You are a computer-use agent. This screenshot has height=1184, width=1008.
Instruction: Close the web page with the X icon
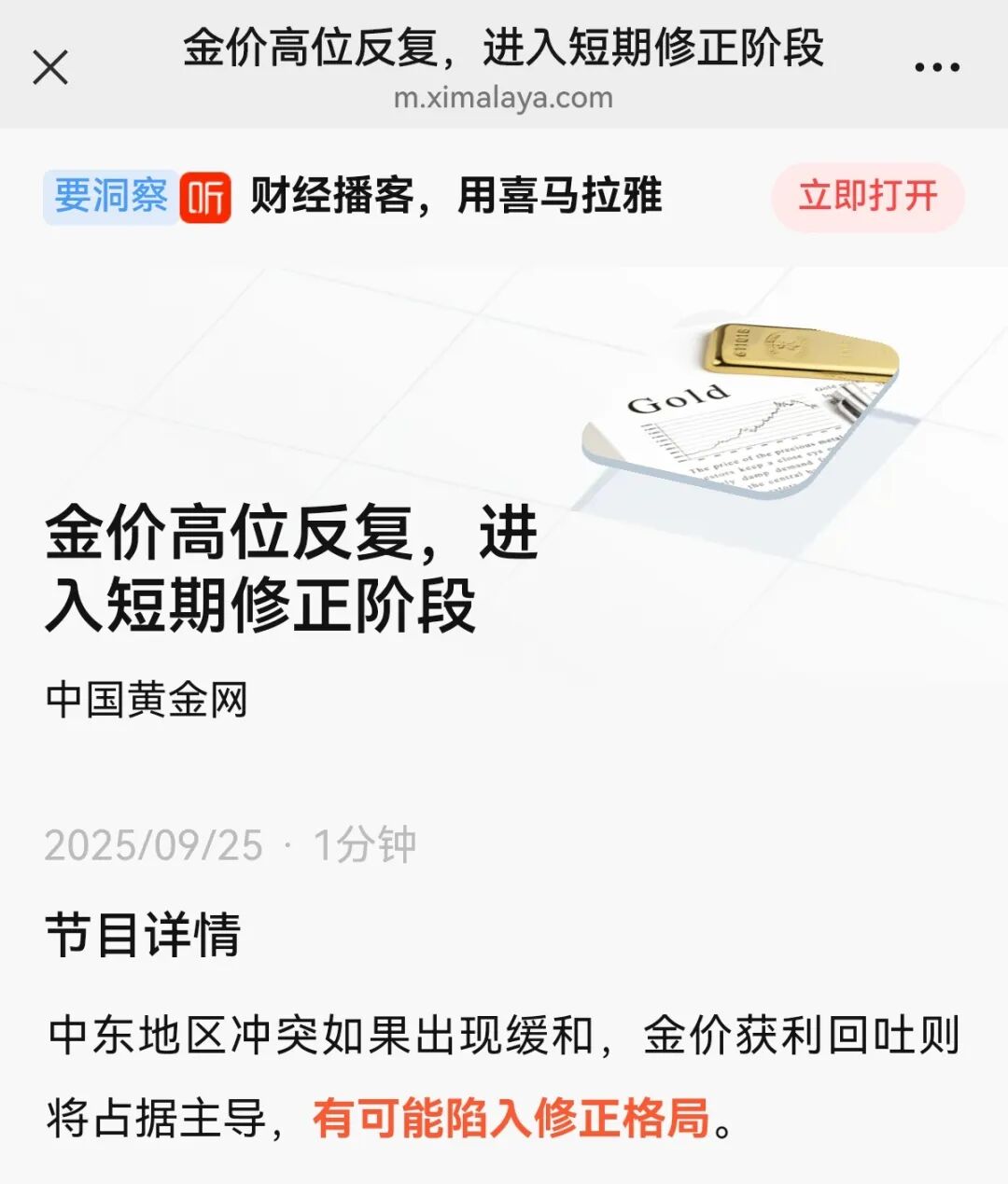[50, 67]
